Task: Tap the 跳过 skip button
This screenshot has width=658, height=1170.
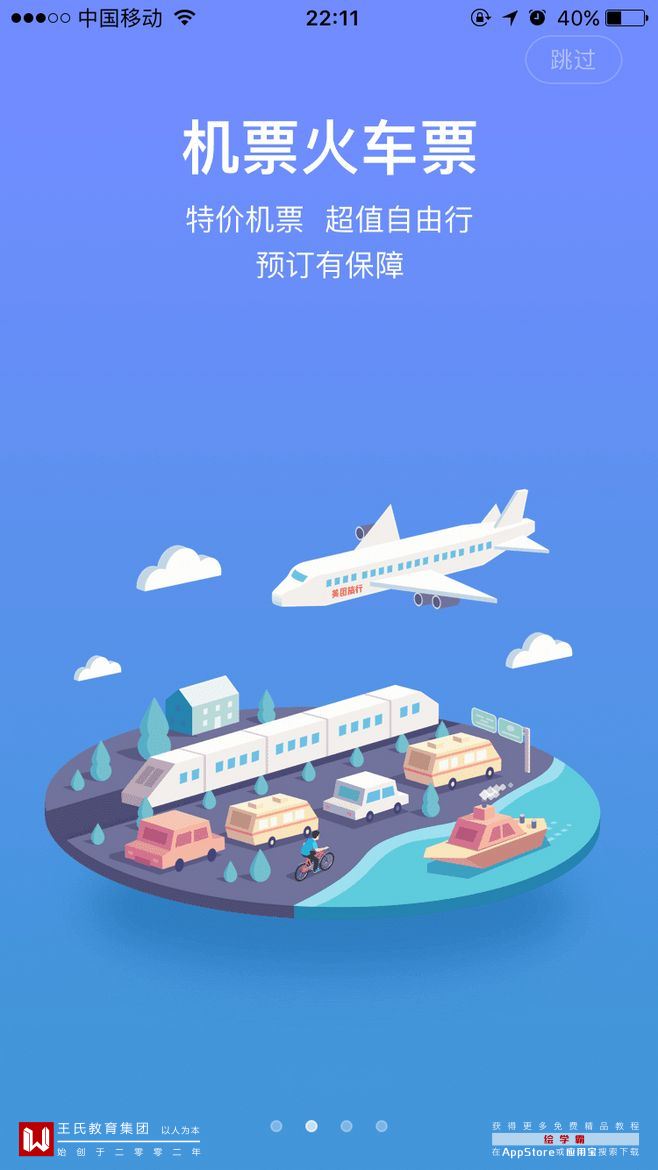Action: [x=573, y=60]
